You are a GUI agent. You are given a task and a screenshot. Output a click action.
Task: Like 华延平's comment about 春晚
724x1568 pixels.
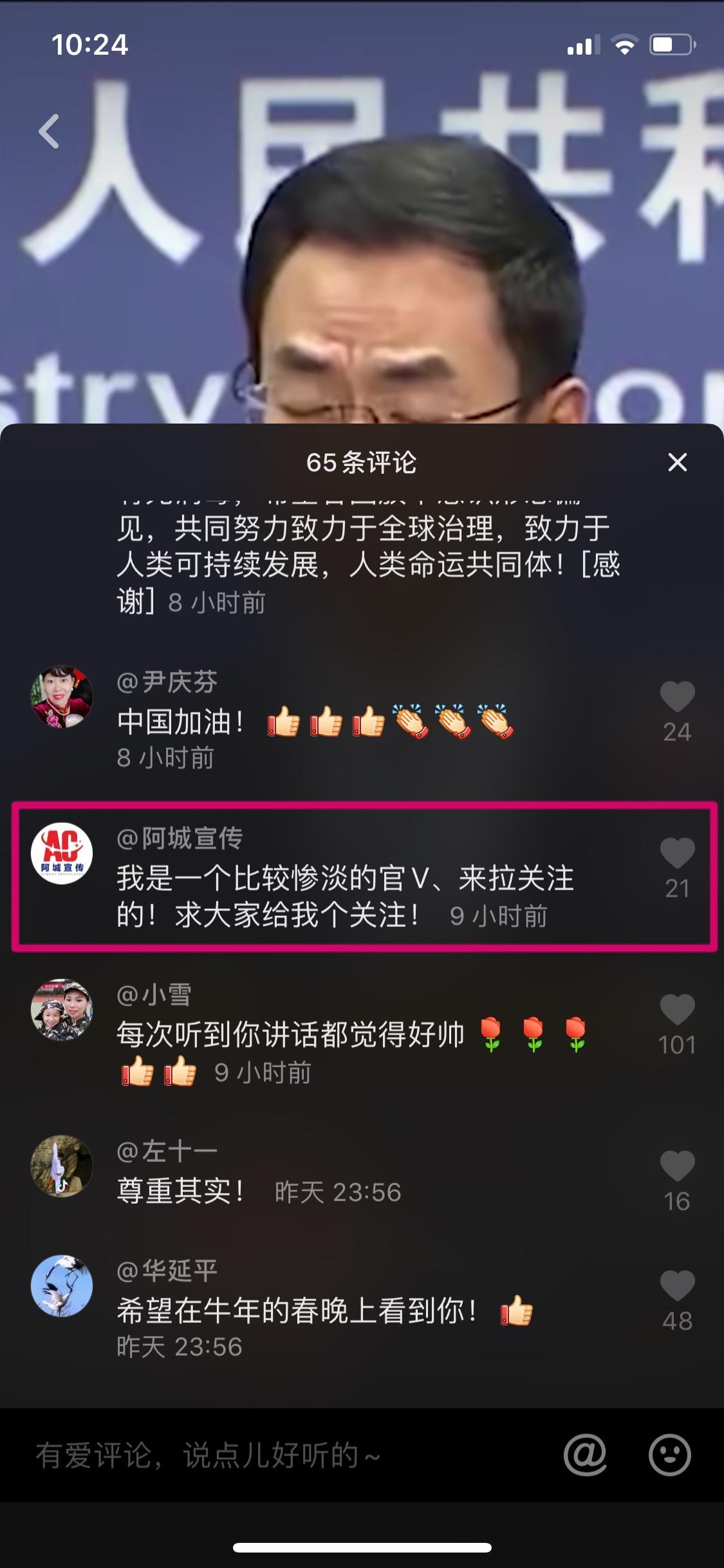[677, 1286]
